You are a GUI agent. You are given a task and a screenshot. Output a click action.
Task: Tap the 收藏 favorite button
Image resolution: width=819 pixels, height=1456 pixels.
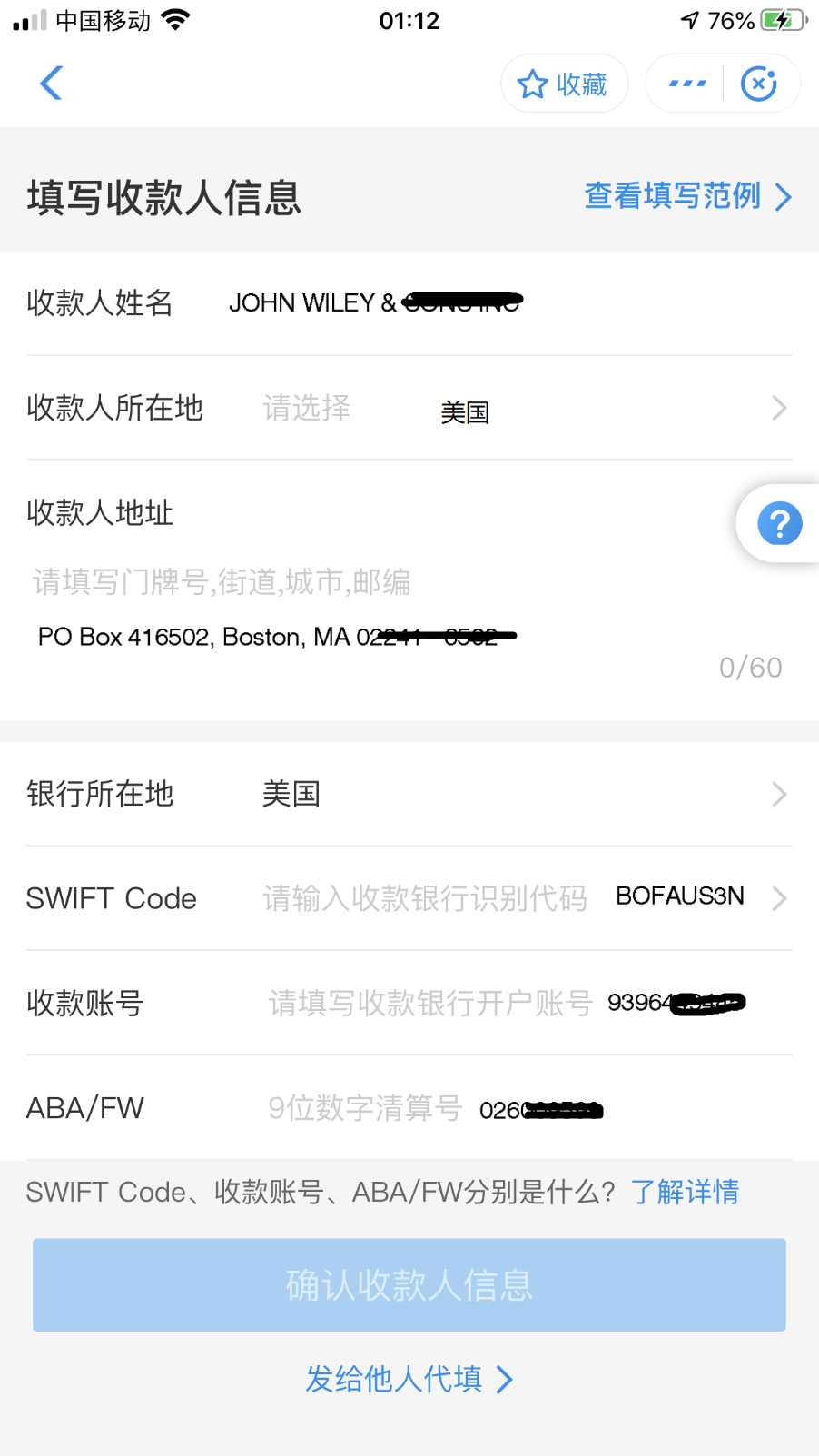564,84
